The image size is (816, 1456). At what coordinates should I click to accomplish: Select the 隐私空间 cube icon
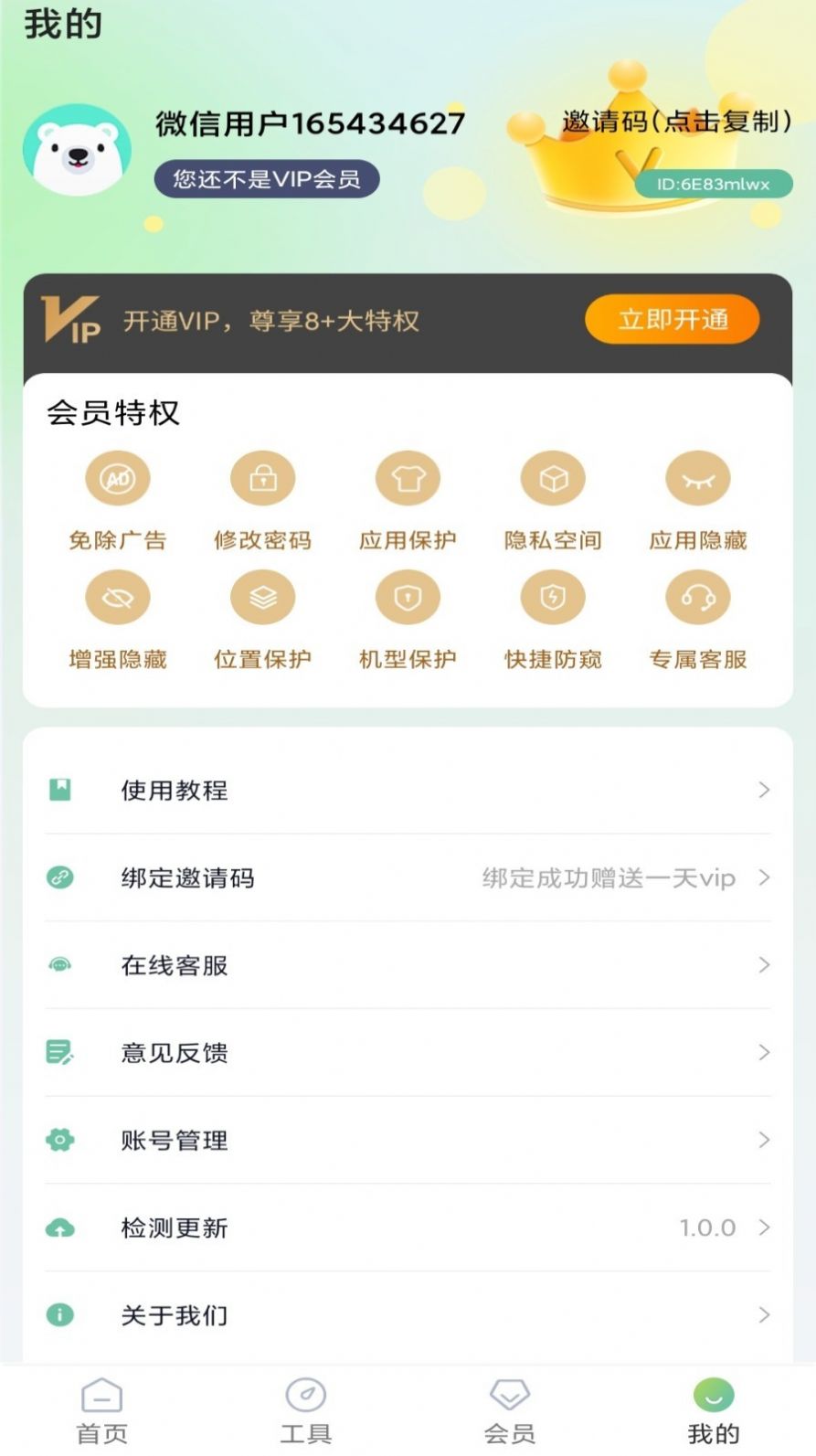[552, 477]
